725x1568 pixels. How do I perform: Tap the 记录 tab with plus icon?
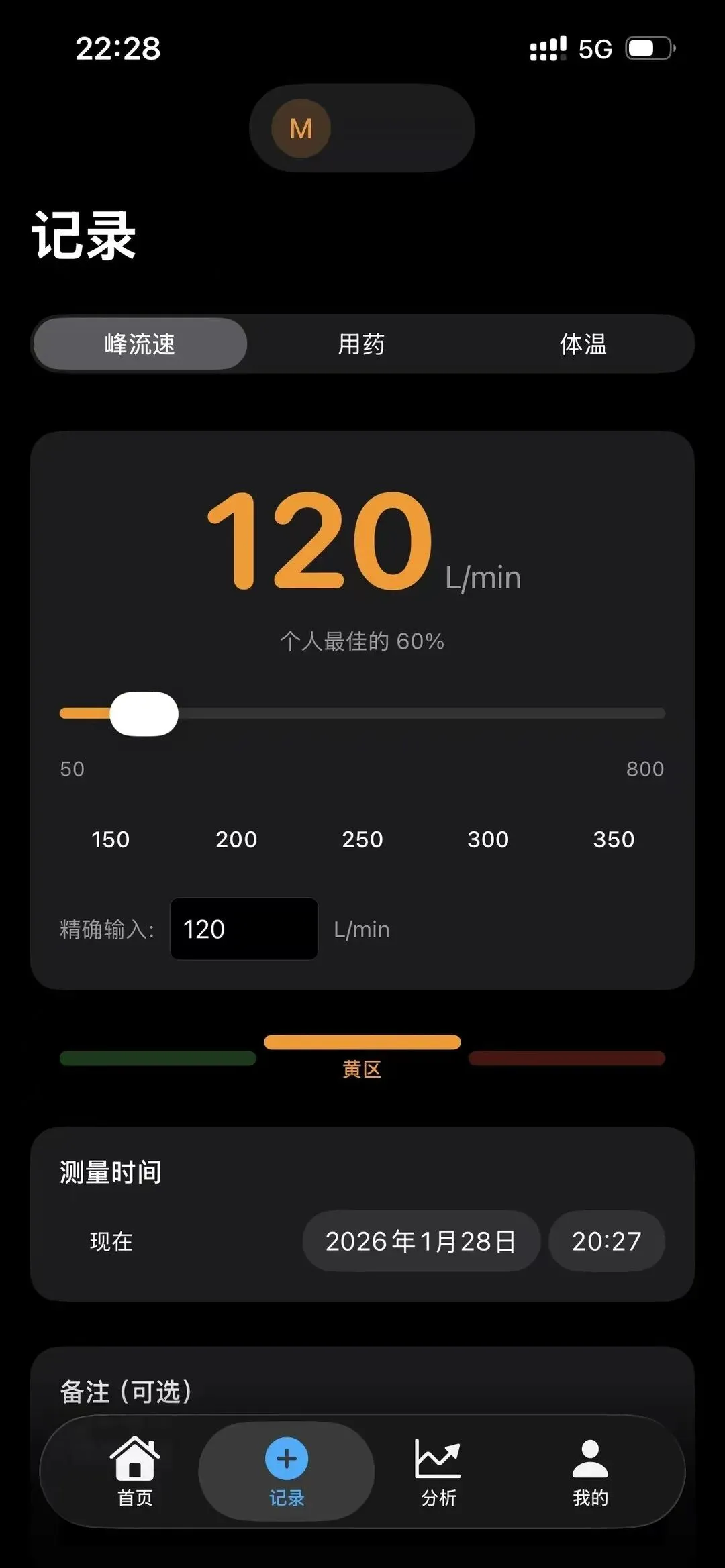pyautogui.click(x=287, y=1471)
